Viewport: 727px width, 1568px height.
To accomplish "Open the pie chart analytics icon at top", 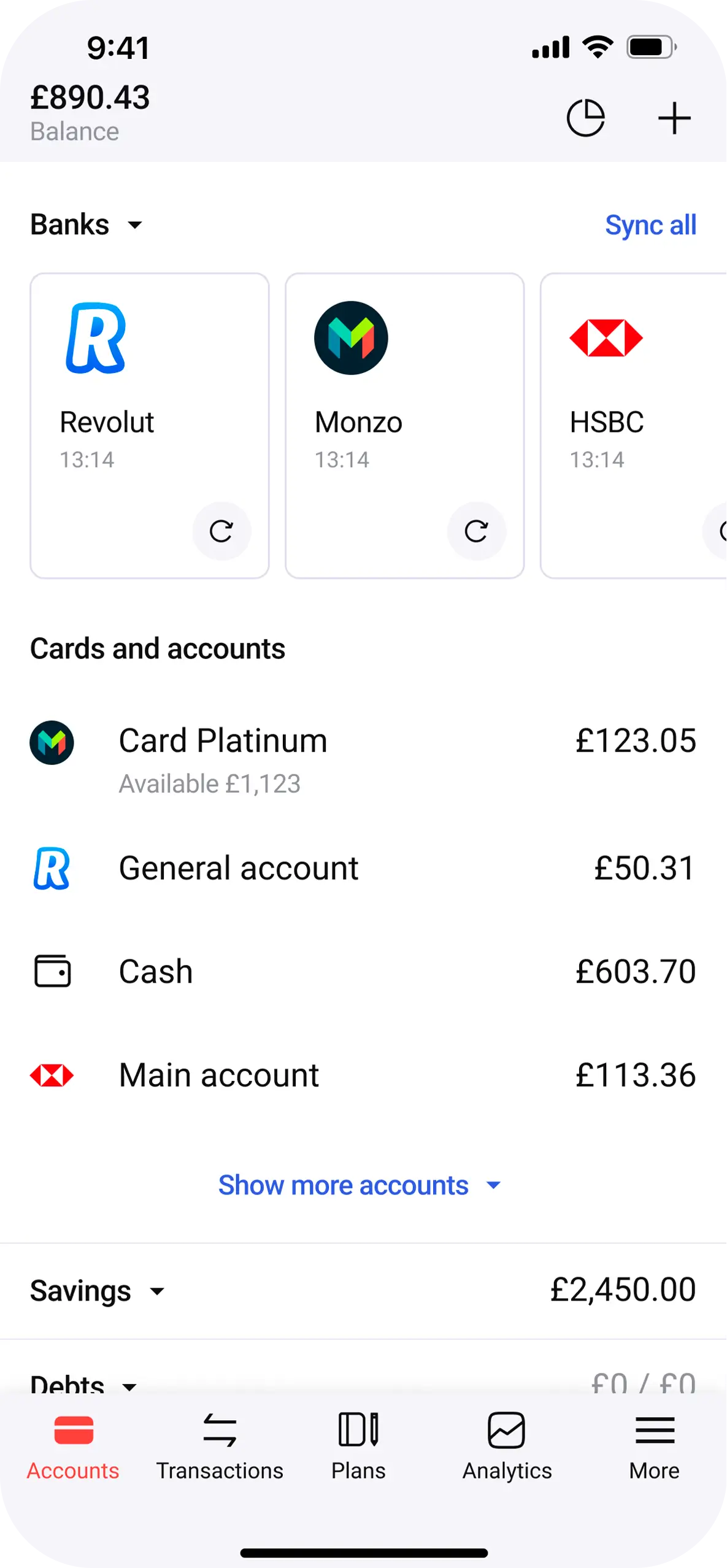I will [585, 118].
